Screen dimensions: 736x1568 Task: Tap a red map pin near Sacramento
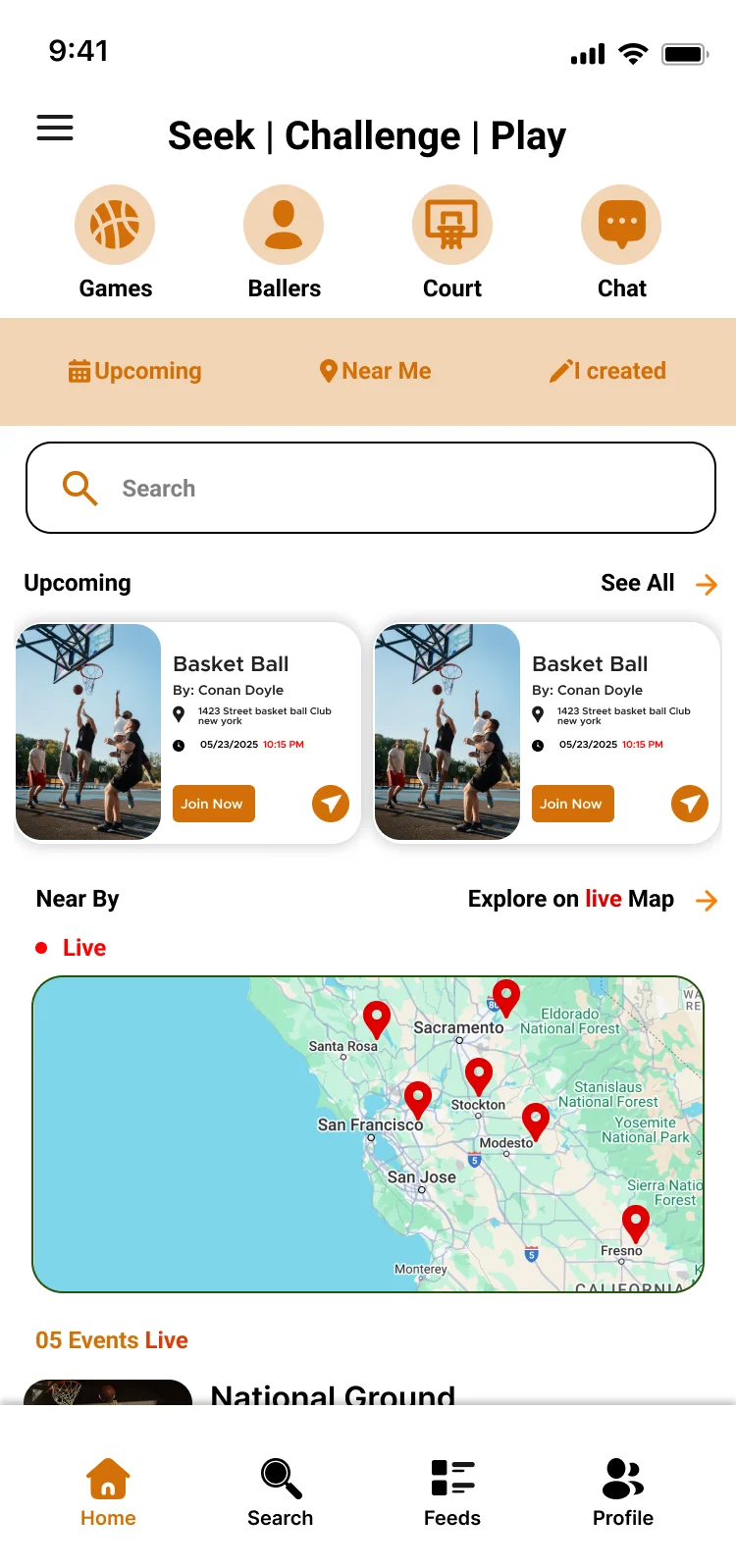tap(505, 998)
